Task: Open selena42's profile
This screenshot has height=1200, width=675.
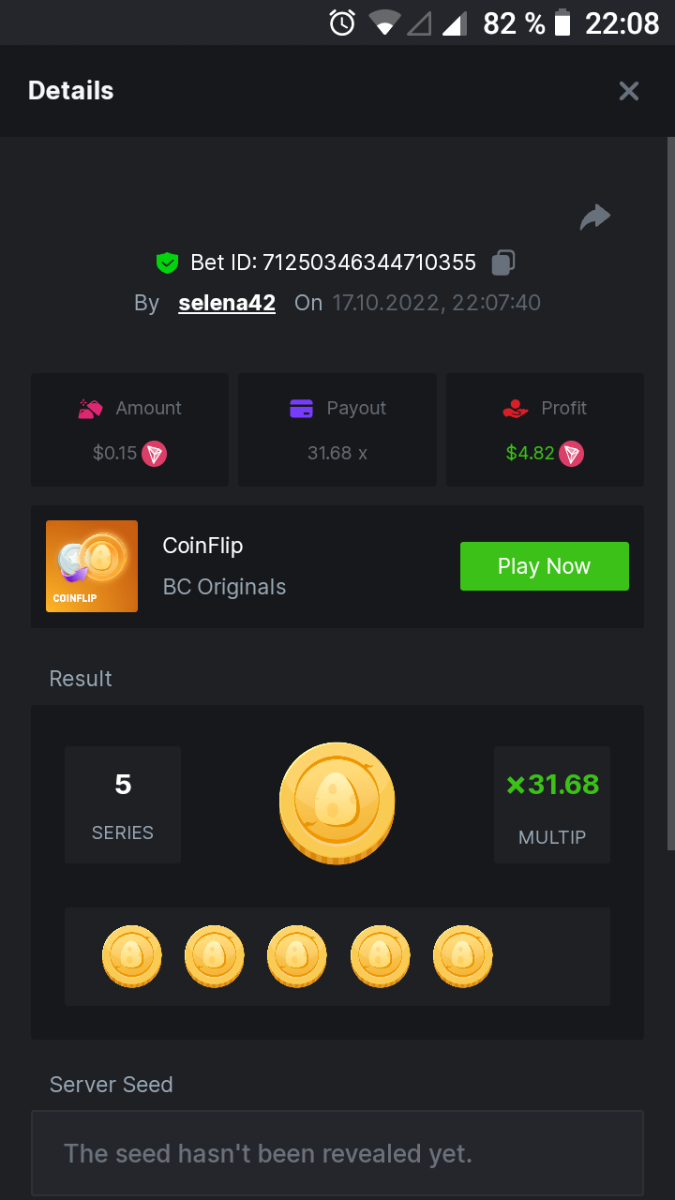Action: [x=227, y=303]
